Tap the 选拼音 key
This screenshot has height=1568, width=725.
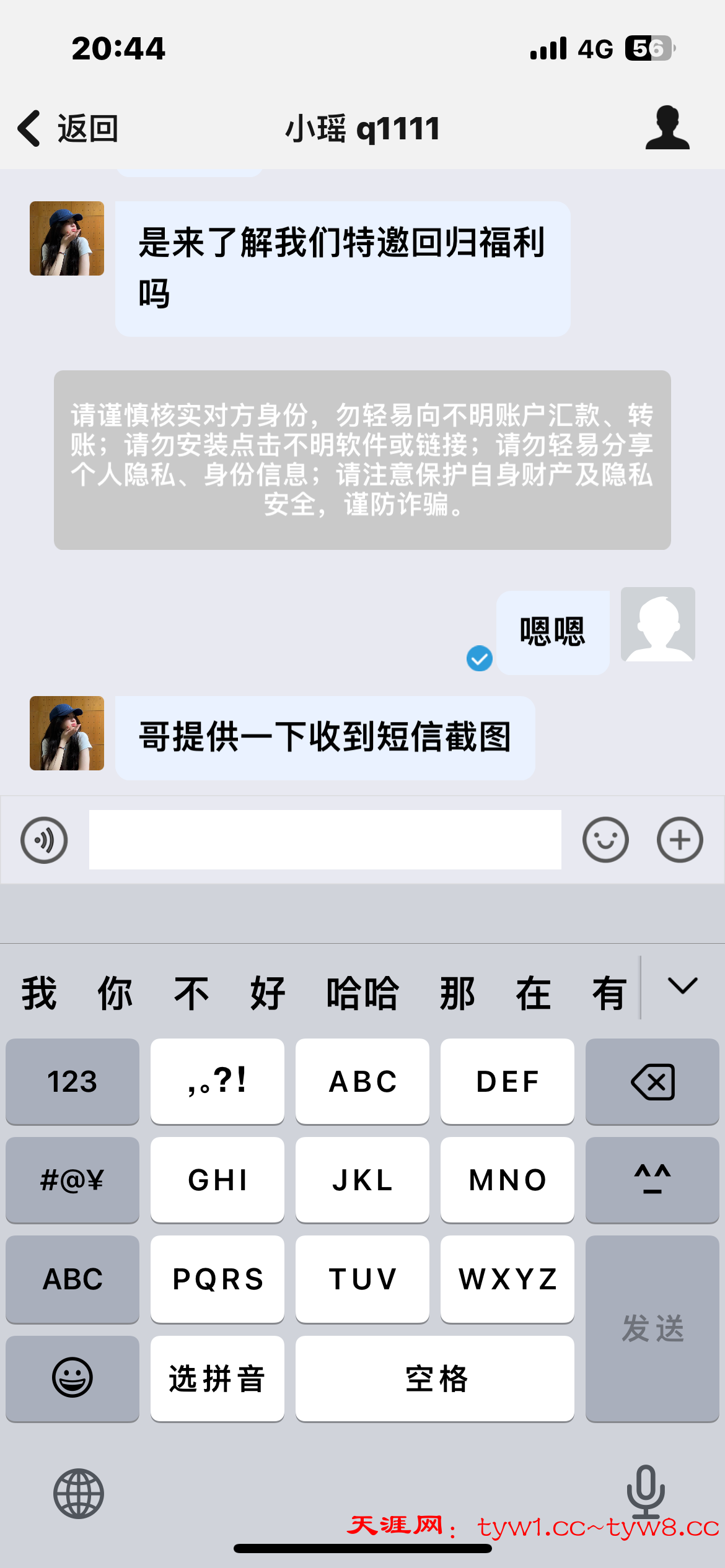tap(217, 1379)
